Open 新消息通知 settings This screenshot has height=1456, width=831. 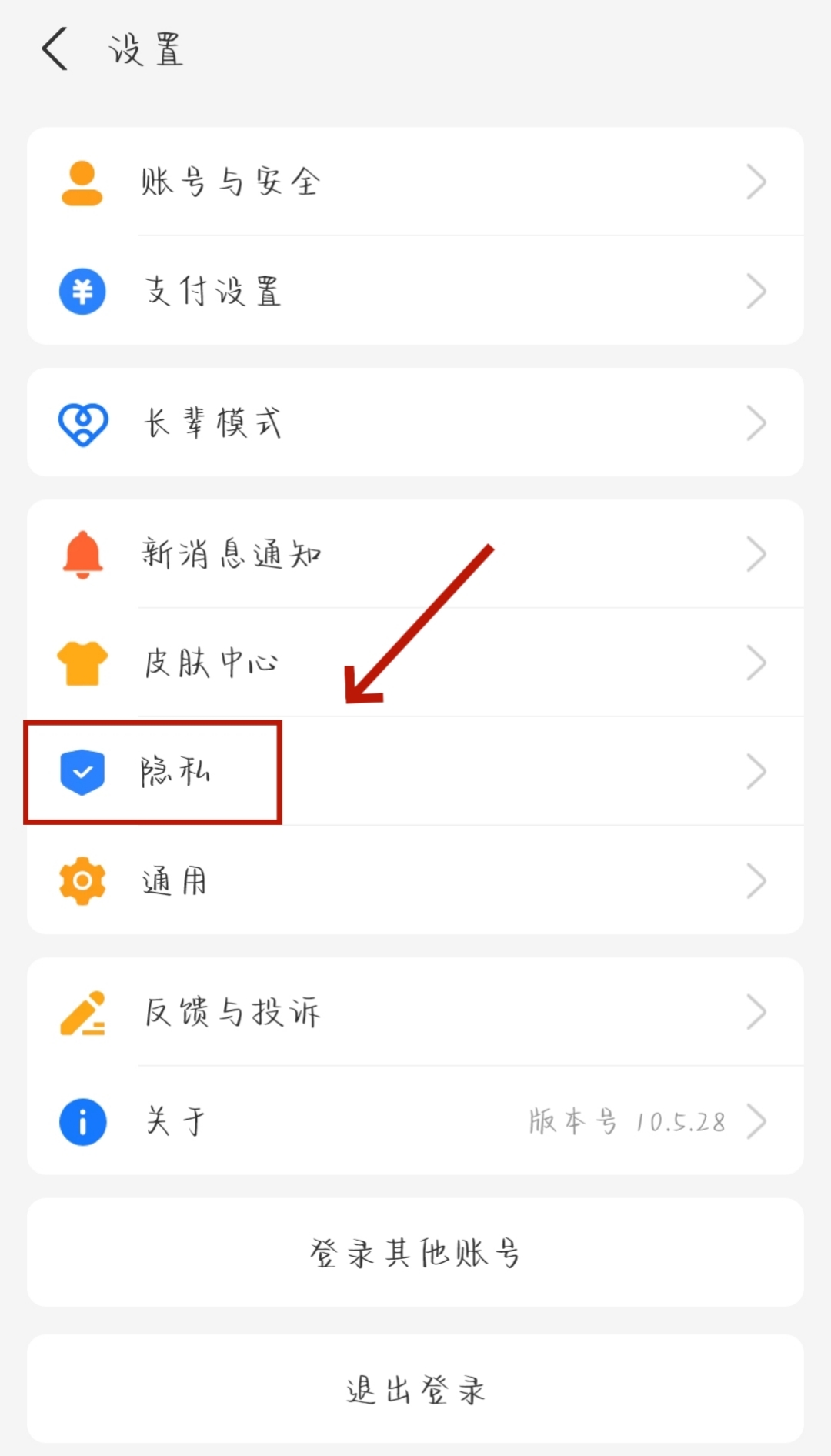click(x=415, y=554)
